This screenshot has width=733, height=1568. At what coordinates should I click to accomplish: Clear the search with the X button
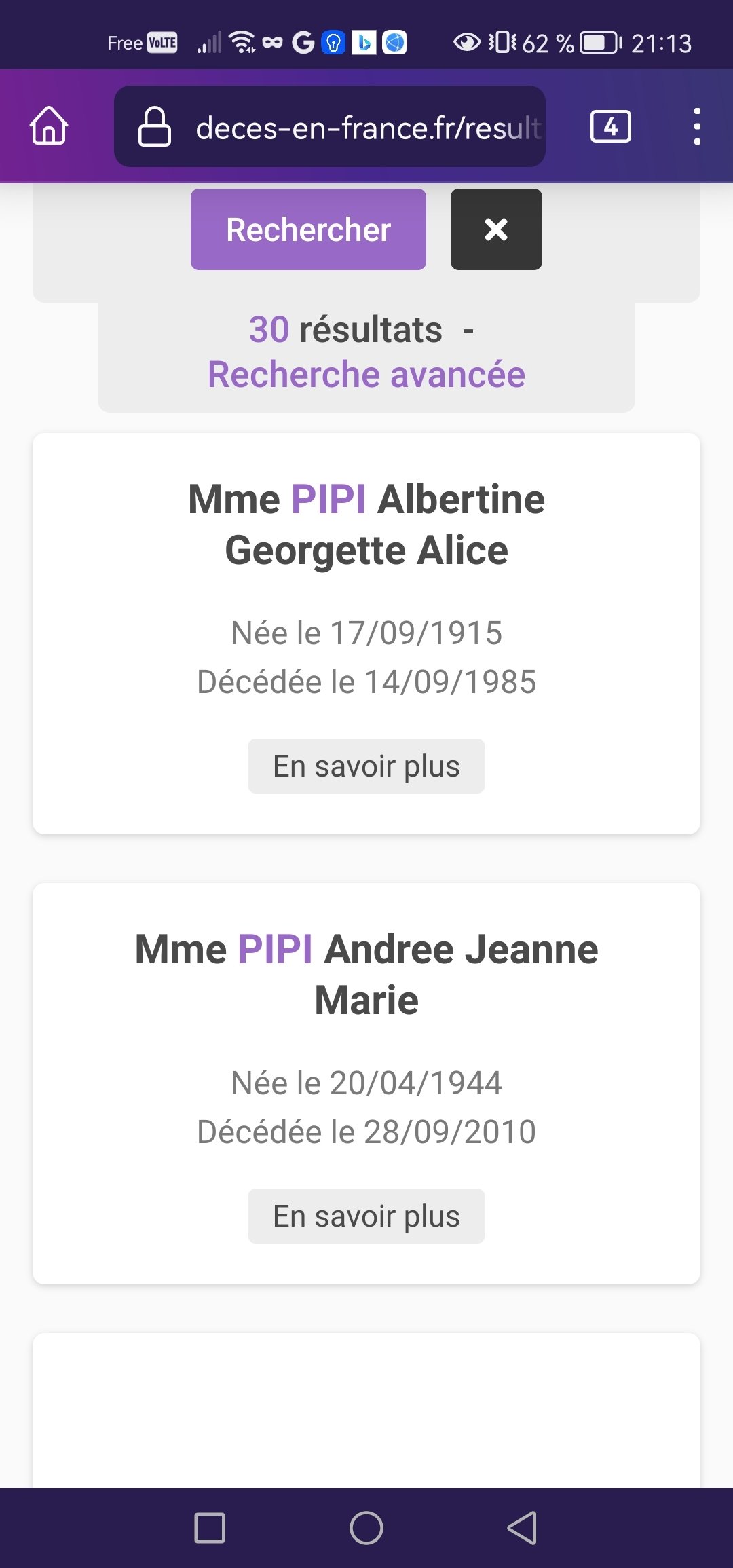point(496,229)
